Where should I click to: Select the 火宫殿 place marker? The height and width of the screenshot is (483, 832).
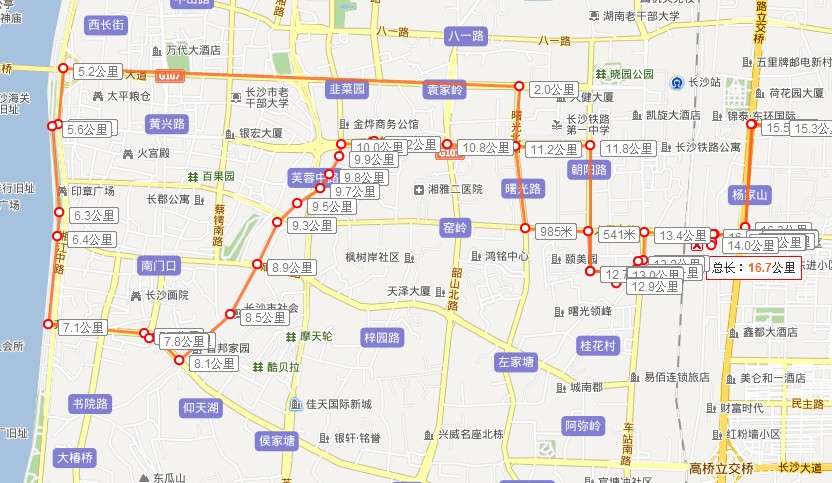click(128, 154)
